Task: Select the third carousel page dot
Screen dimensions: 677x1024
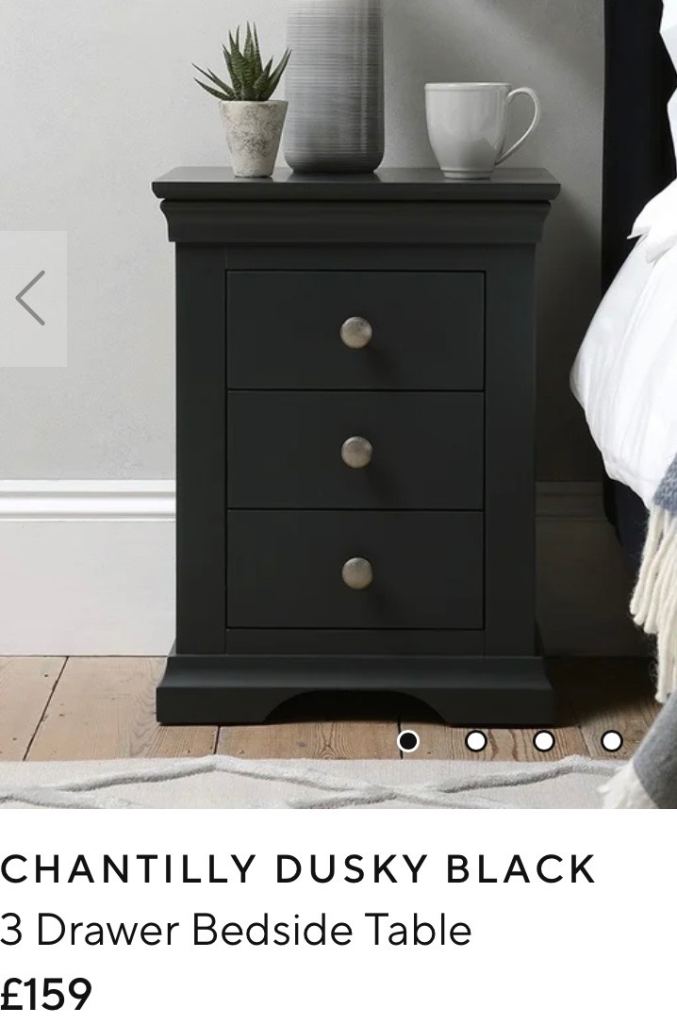Action: coord(544,741)
